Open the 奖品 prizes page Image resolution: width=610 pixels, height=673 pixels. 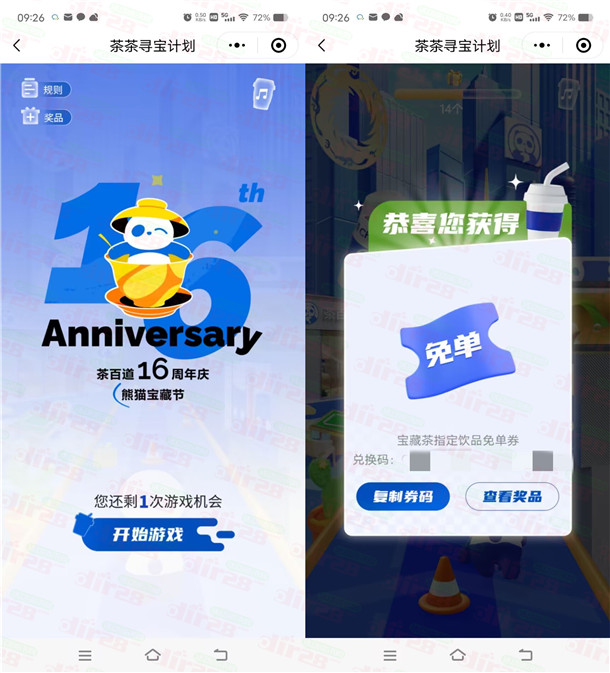pyautogui.click(x=43, y=117)
